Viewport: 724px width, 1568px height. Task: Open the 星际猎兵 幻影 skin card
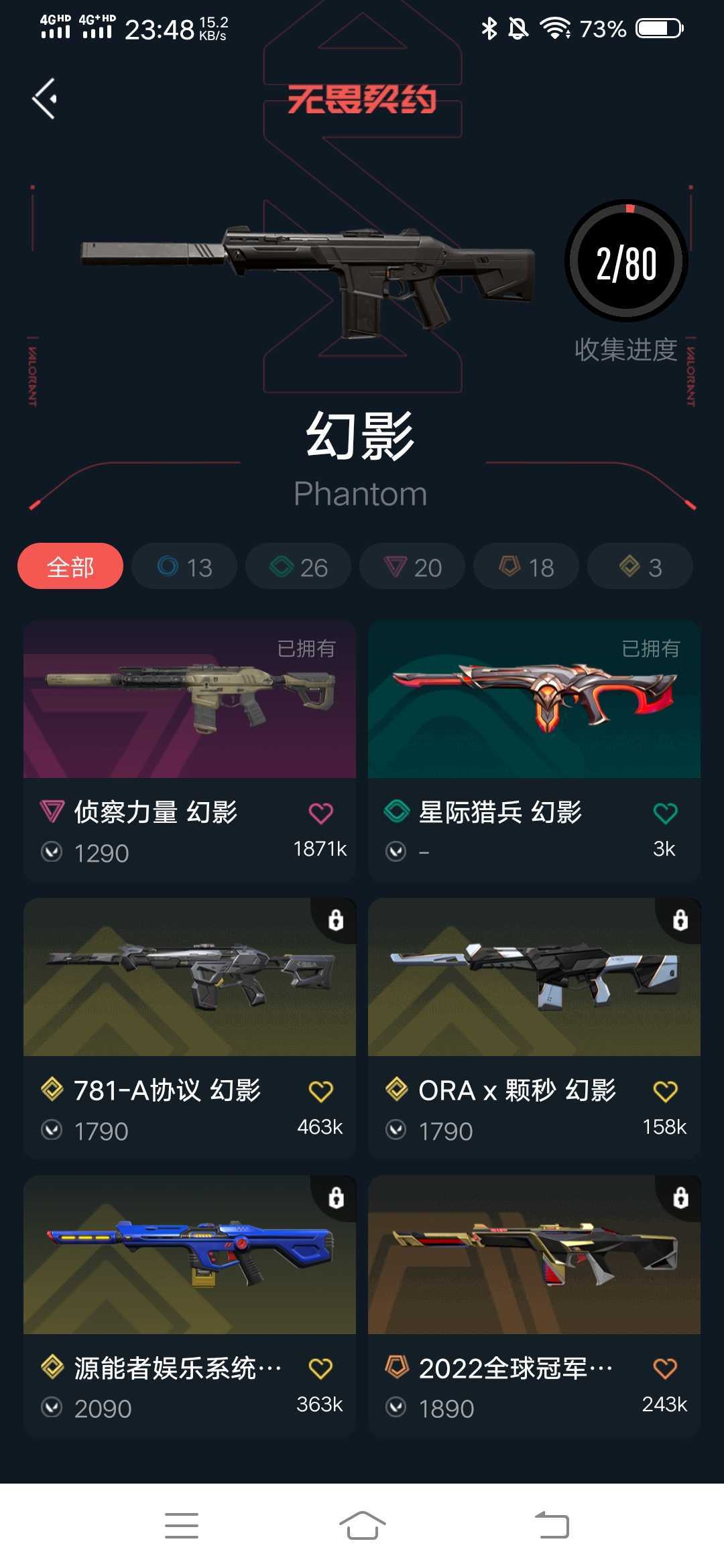(534, 750)
